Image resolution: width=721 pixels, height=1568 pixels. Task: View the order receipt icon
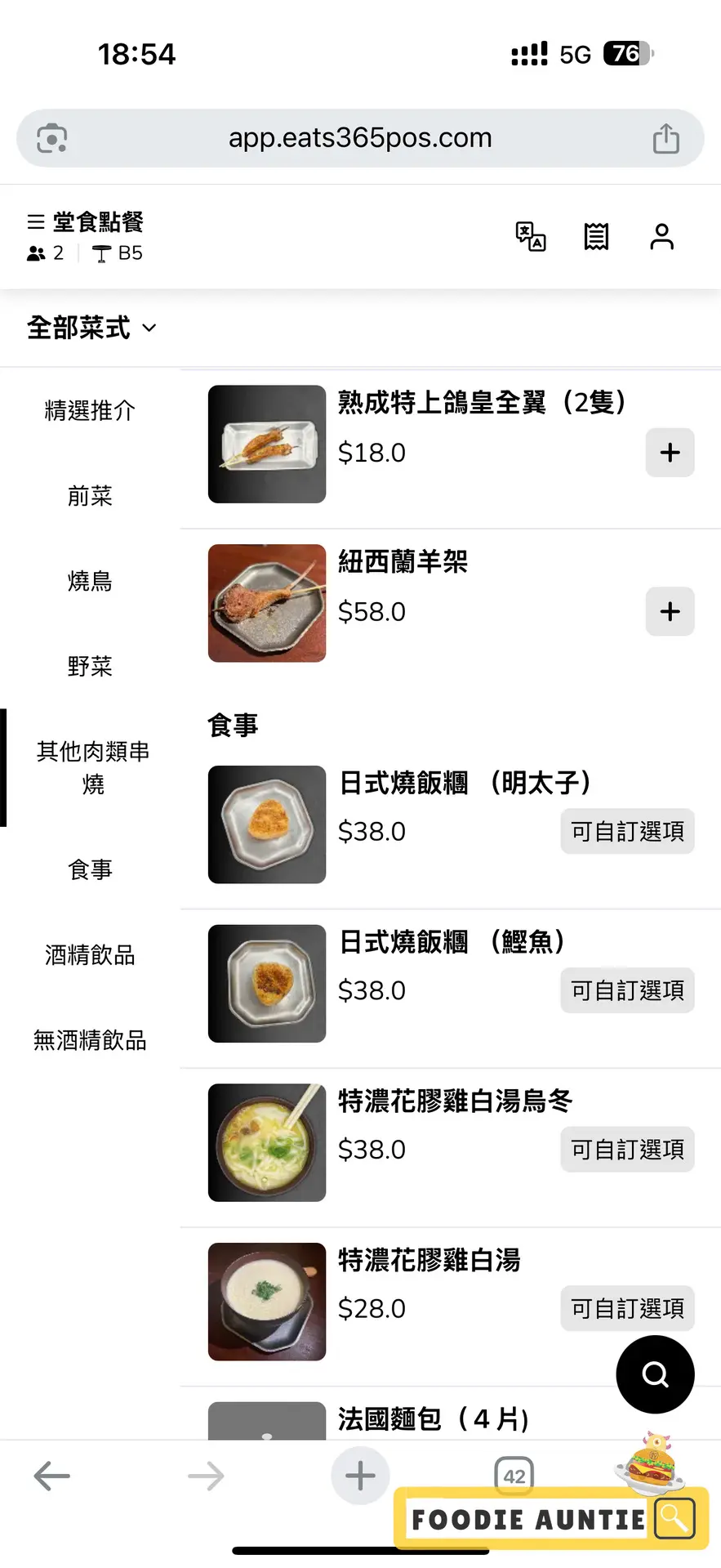click(596, 237)
